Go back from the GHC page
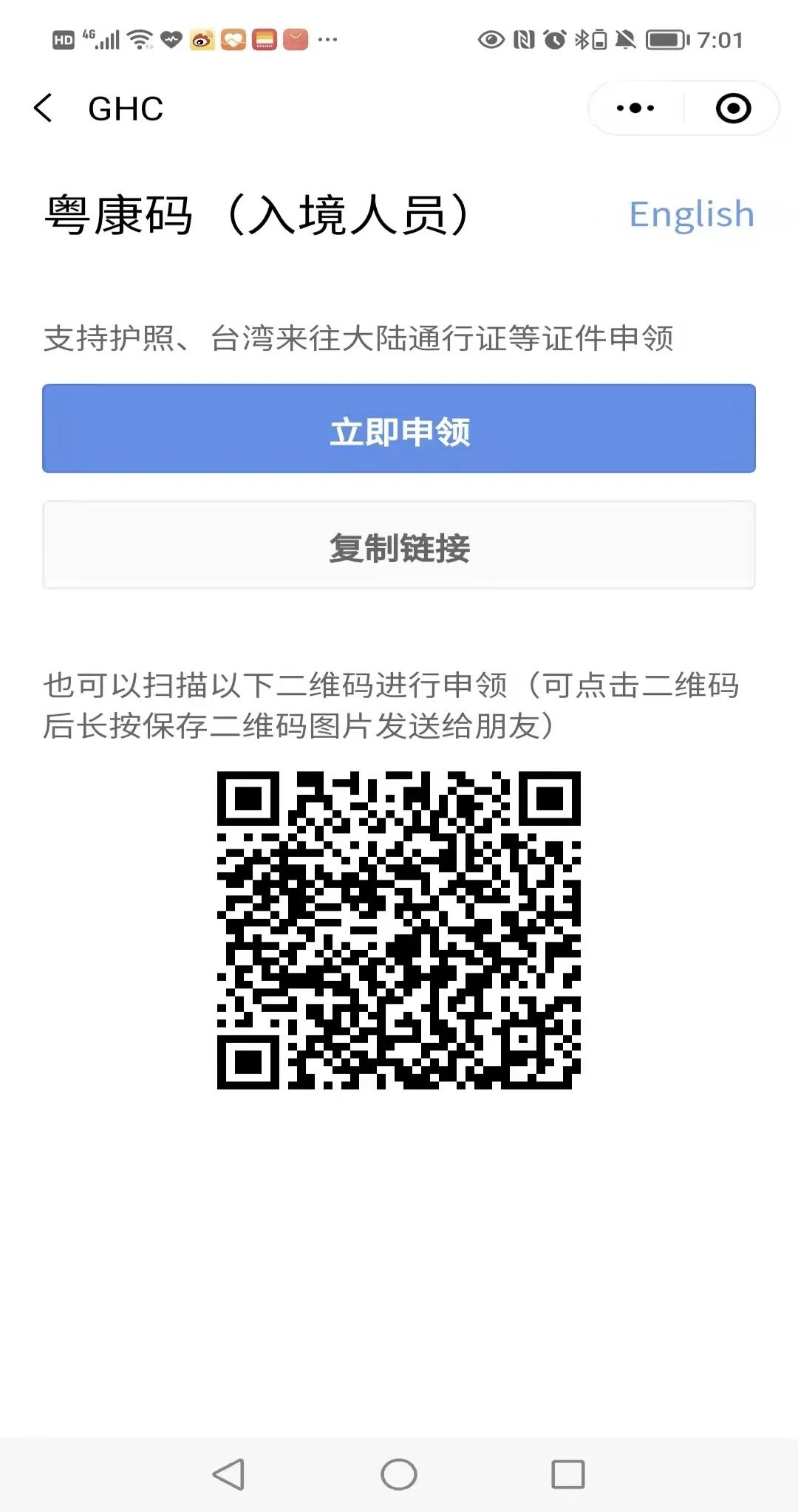798x1512 pixels. [44, 109]
